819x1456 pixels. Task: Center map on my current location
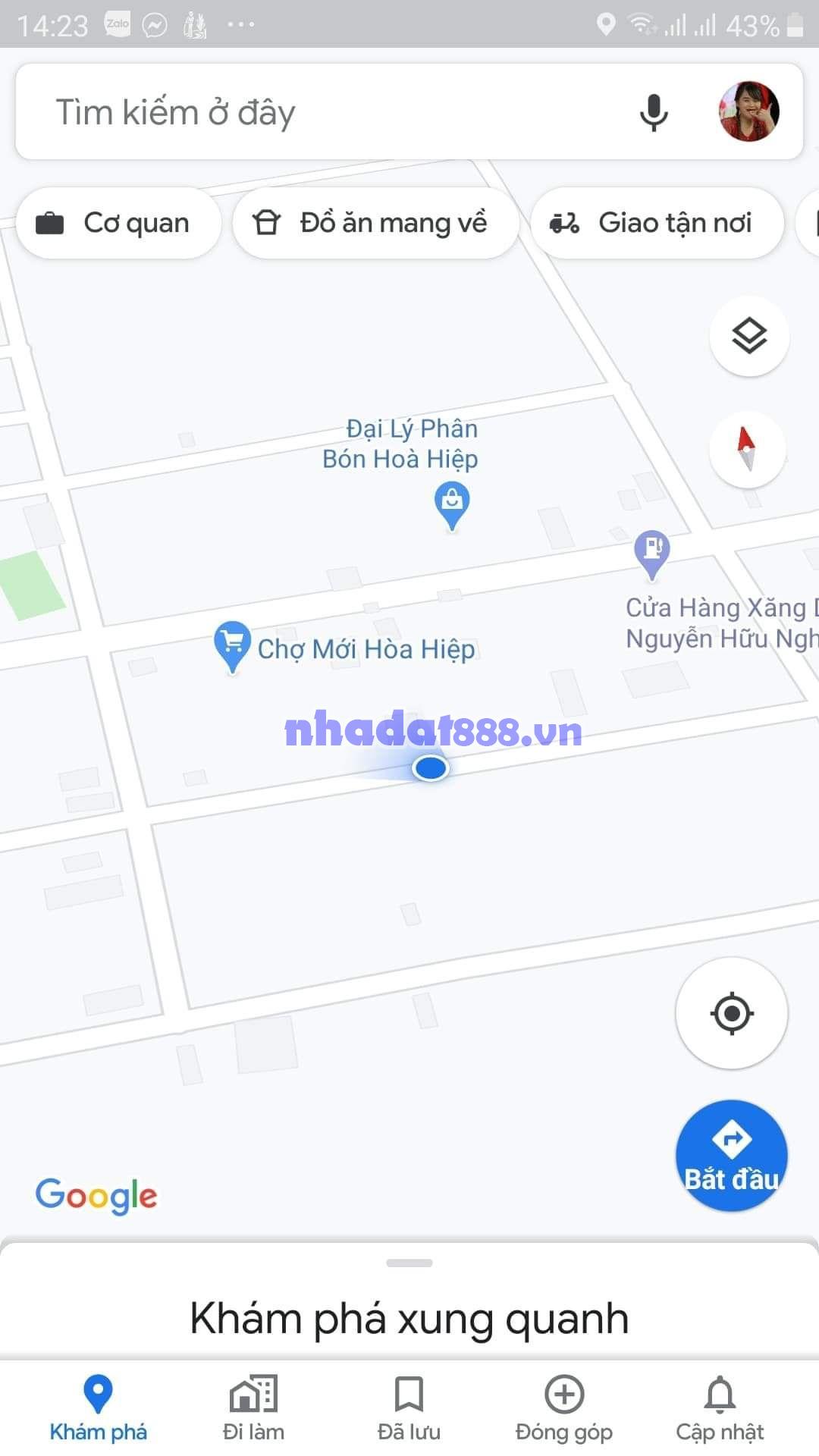[x=732, y=1013]
